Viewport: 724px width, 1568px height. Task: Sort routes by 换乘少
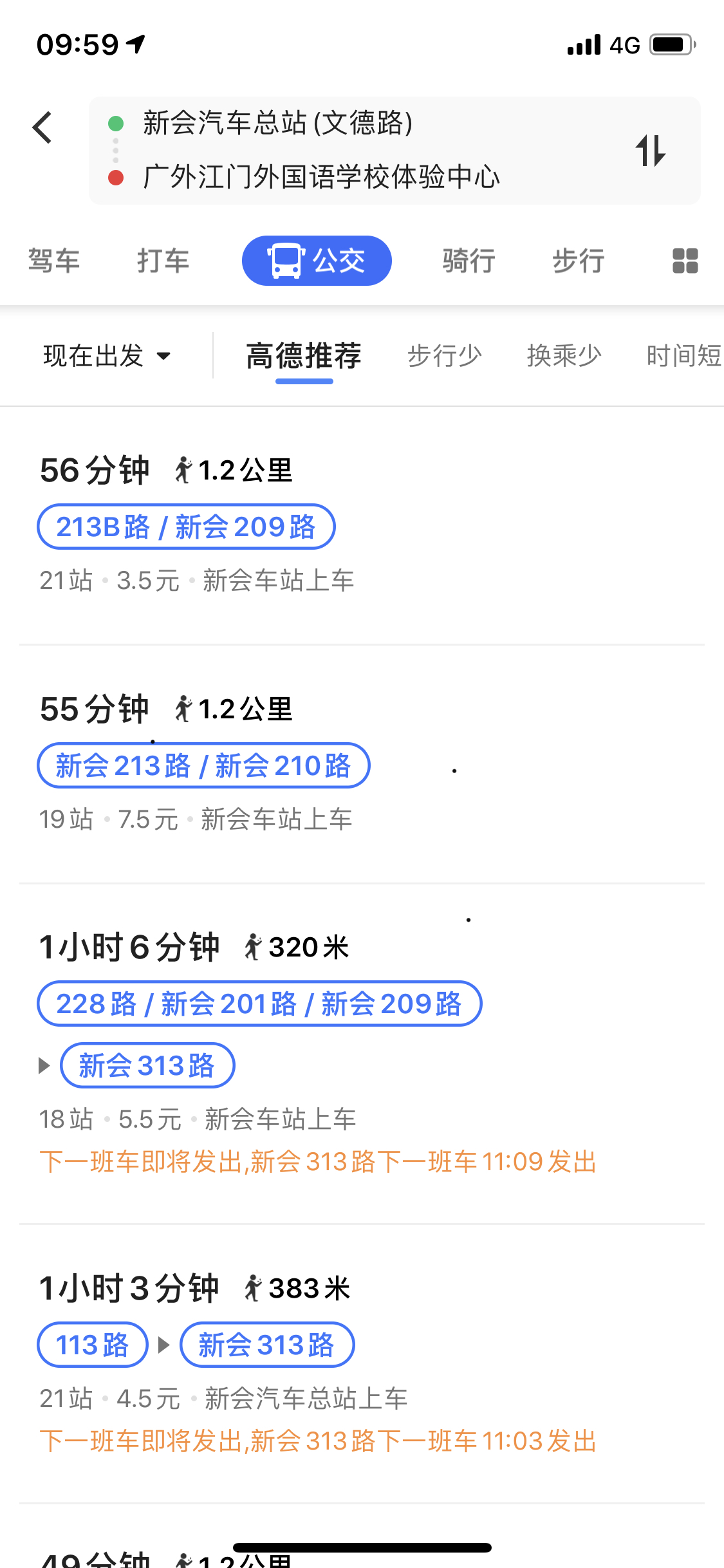(564, 355)
